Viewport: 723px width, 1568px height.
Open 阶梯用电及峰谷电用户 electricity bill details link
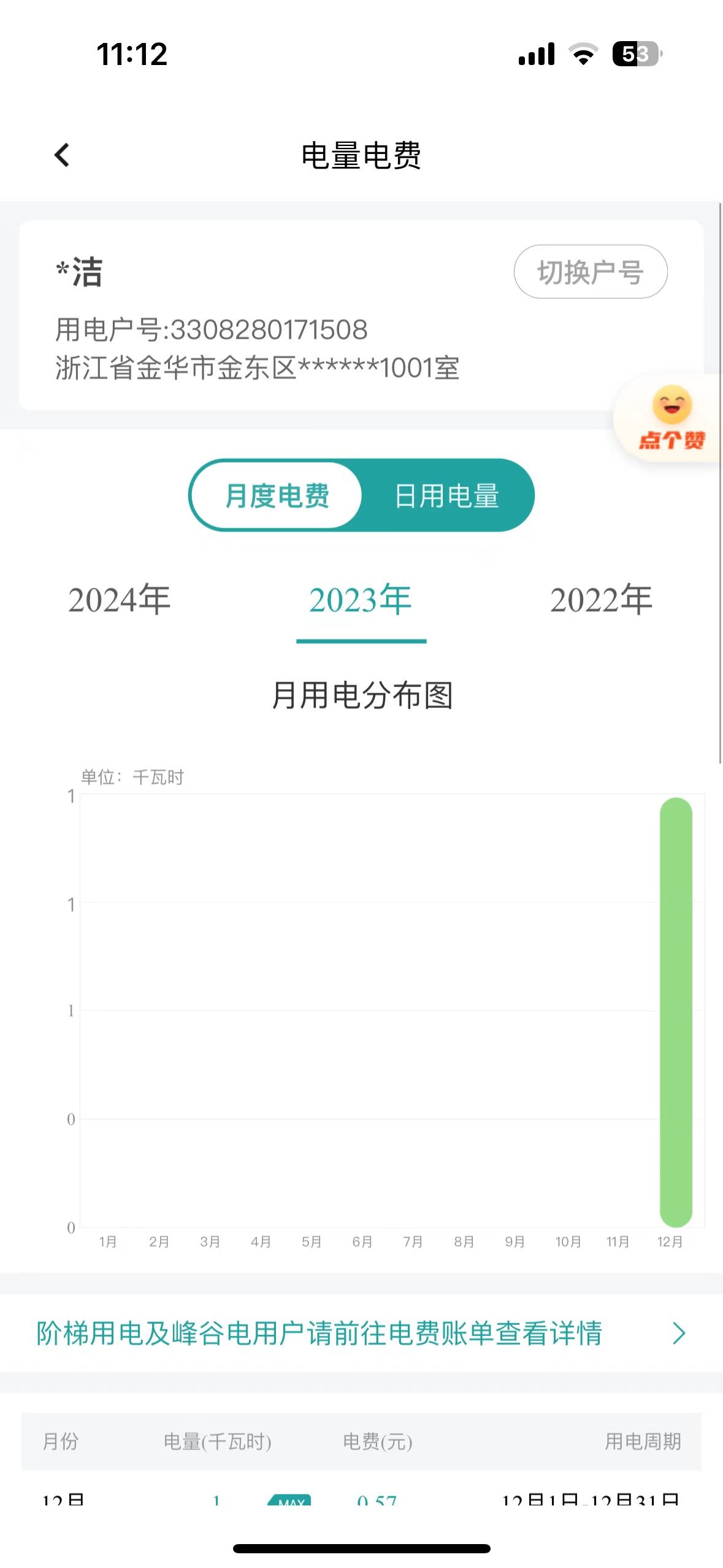[361, 1334]
